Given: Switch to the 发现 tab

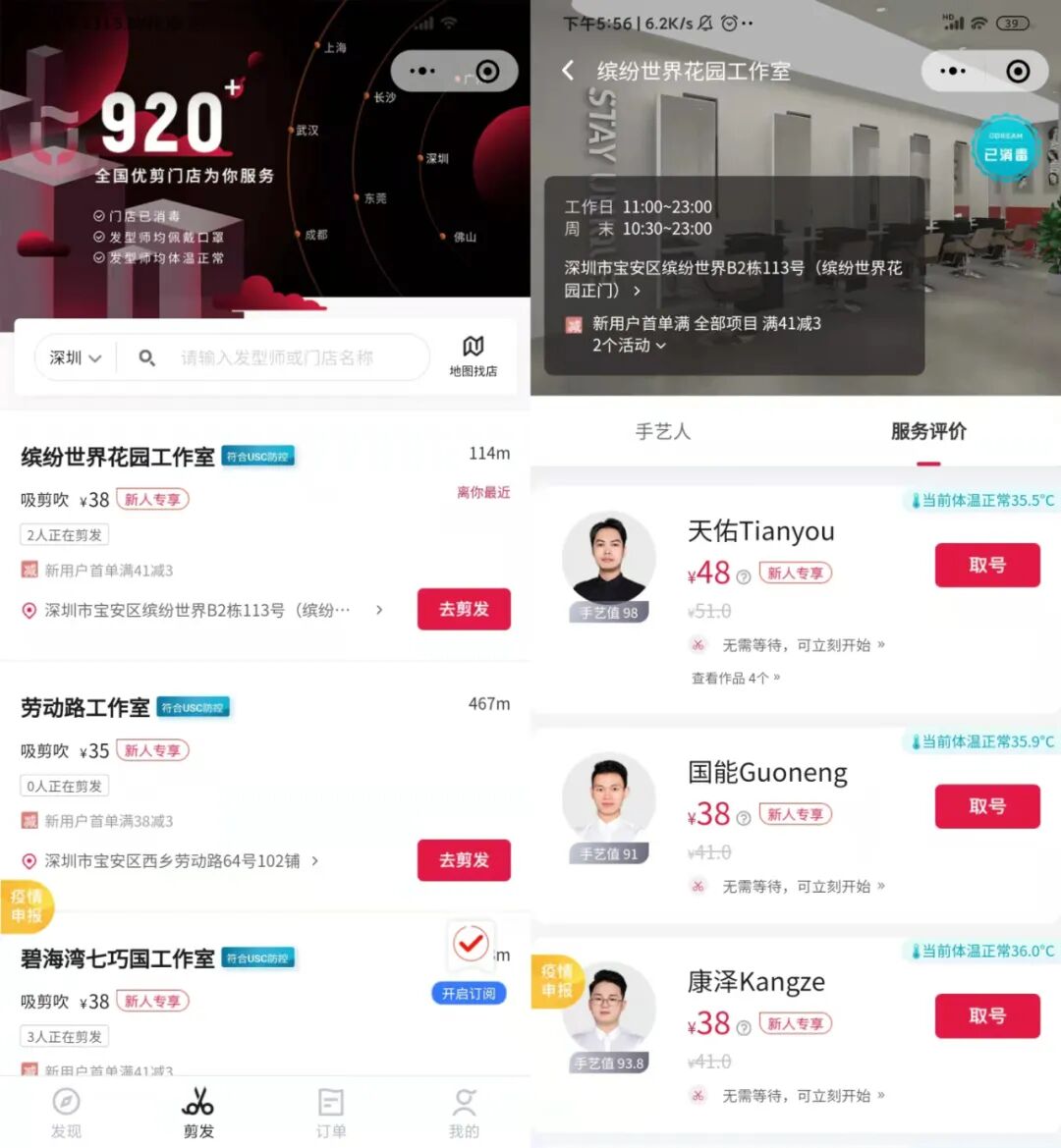Looking at the screenshot, I should click(66, 1113).
